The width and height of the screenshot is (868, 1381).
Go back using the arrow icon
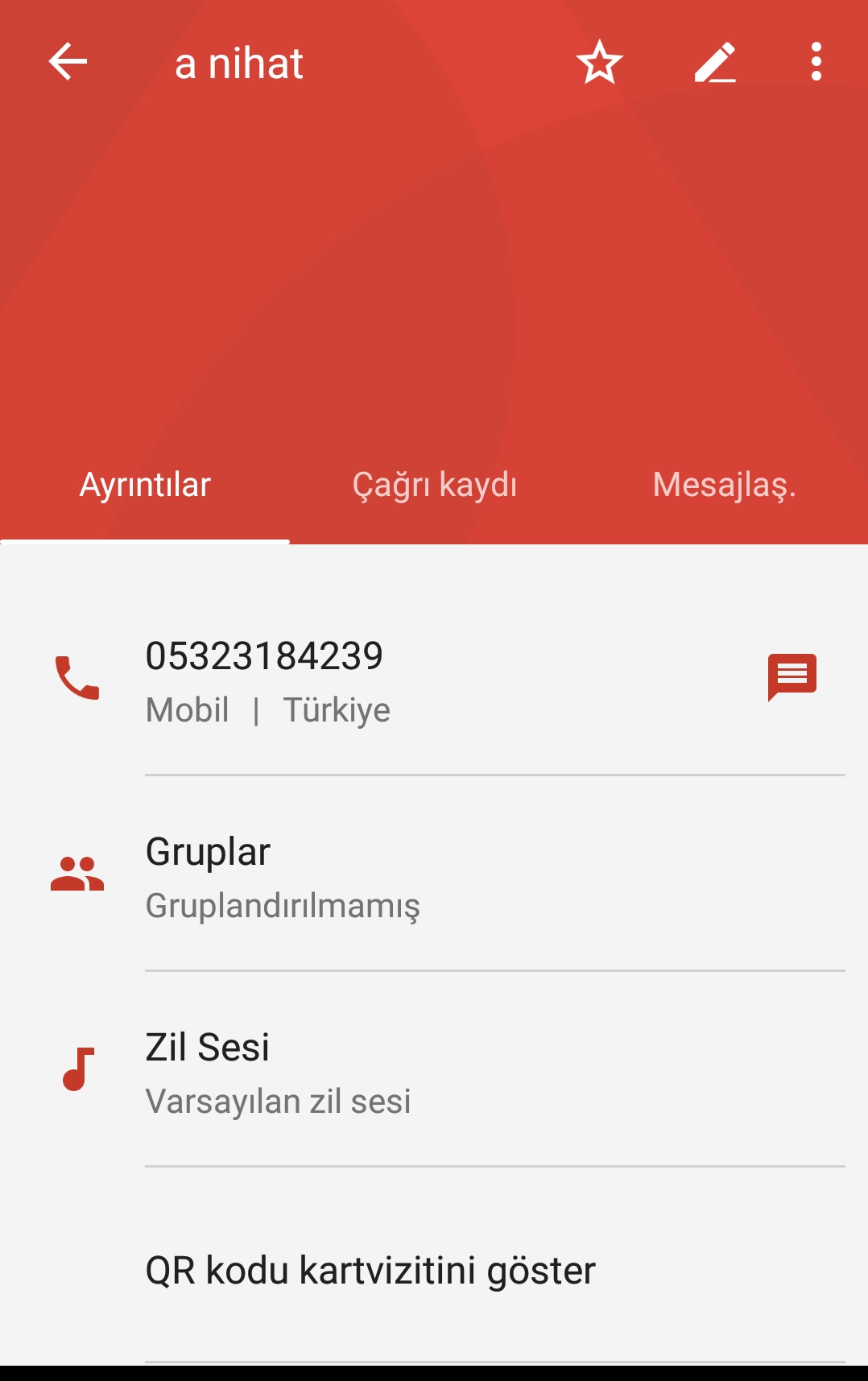(x=68, y=62)
